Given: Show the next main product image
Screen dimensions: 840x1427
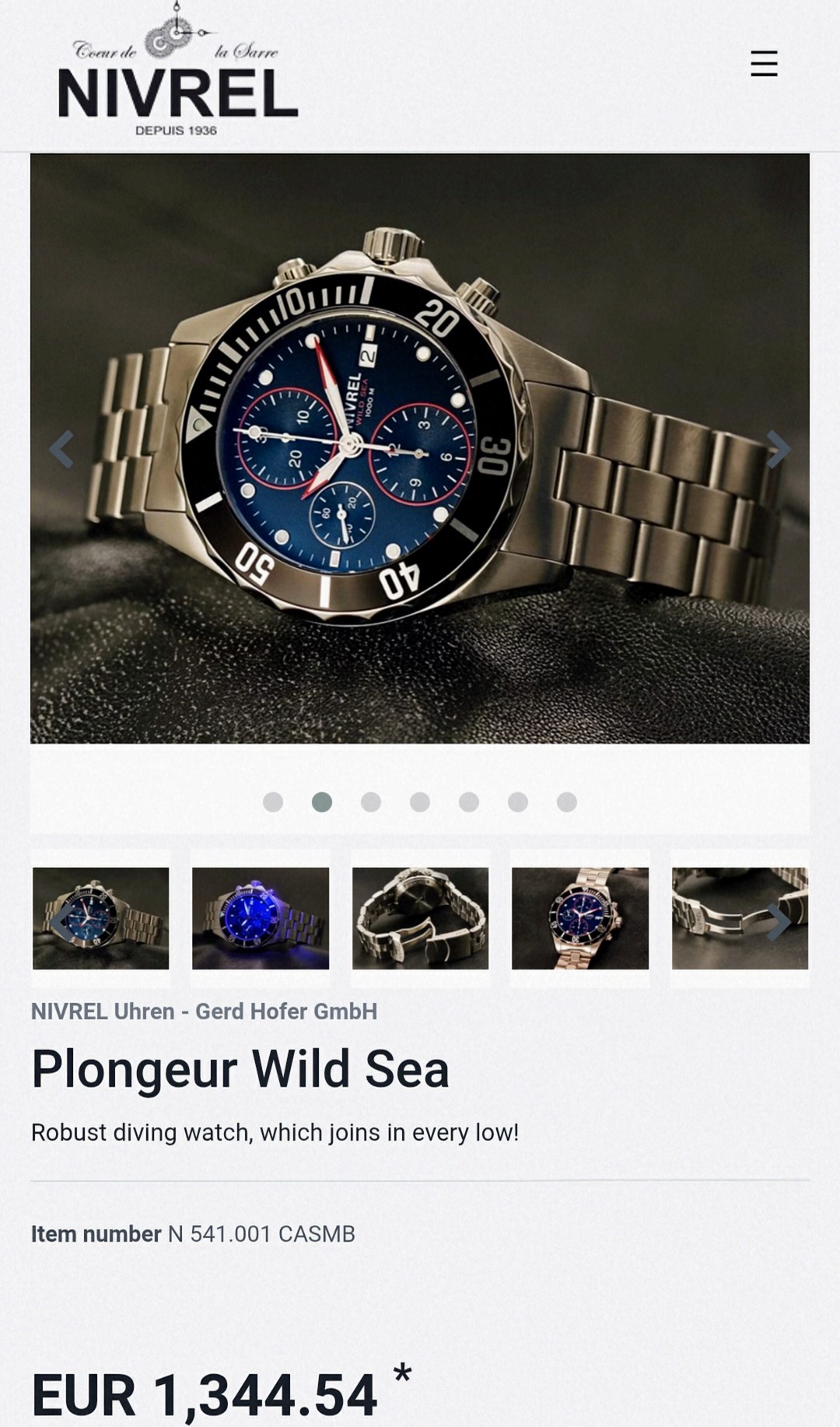Looking at the screenshot, I should [777, 449].
